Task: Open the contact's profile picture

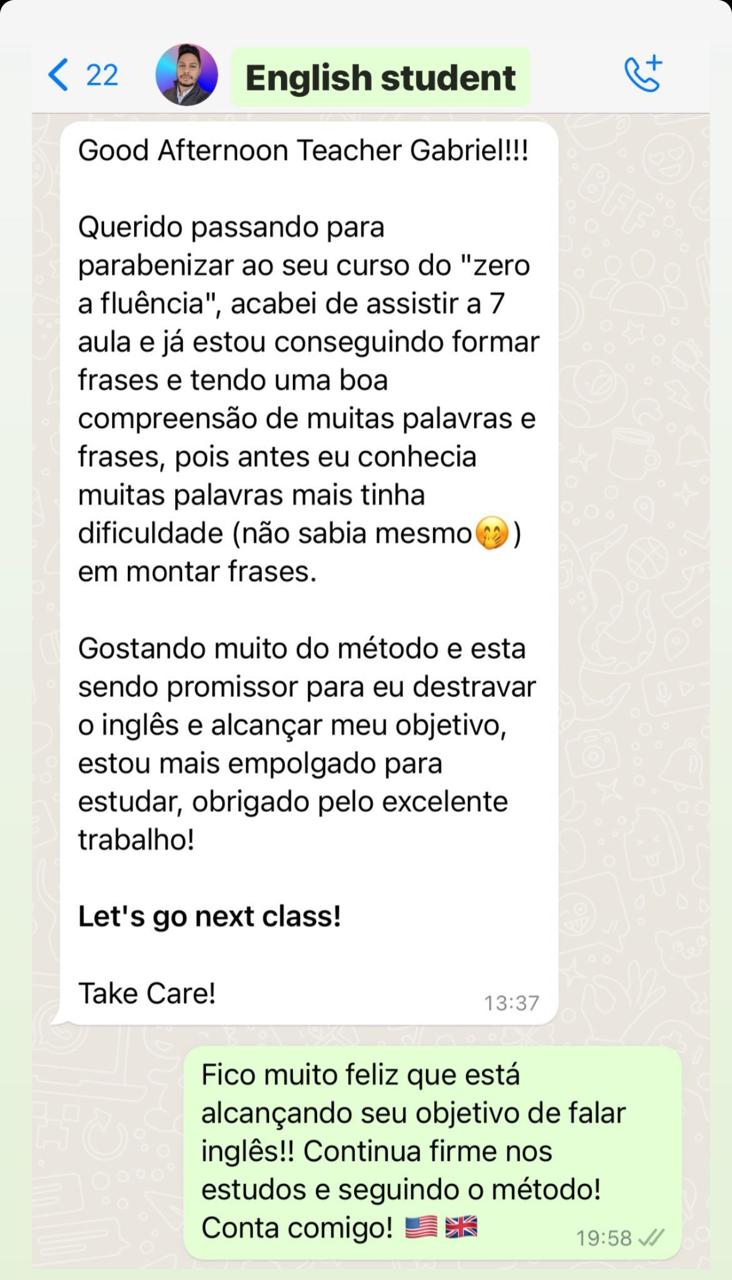Action: coord(187,75)
